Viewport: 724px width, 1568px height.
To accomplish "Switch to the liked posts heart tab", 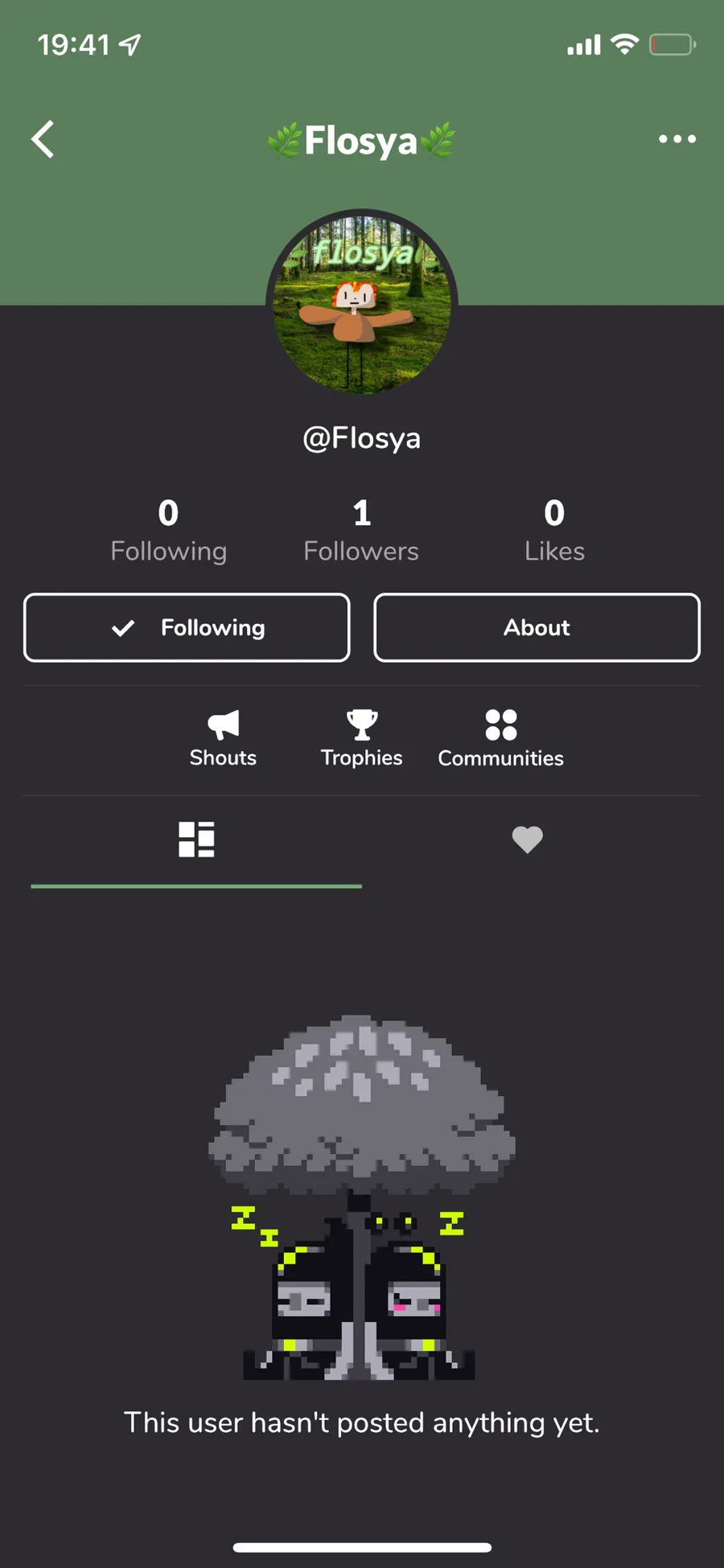I will (528, 839).
